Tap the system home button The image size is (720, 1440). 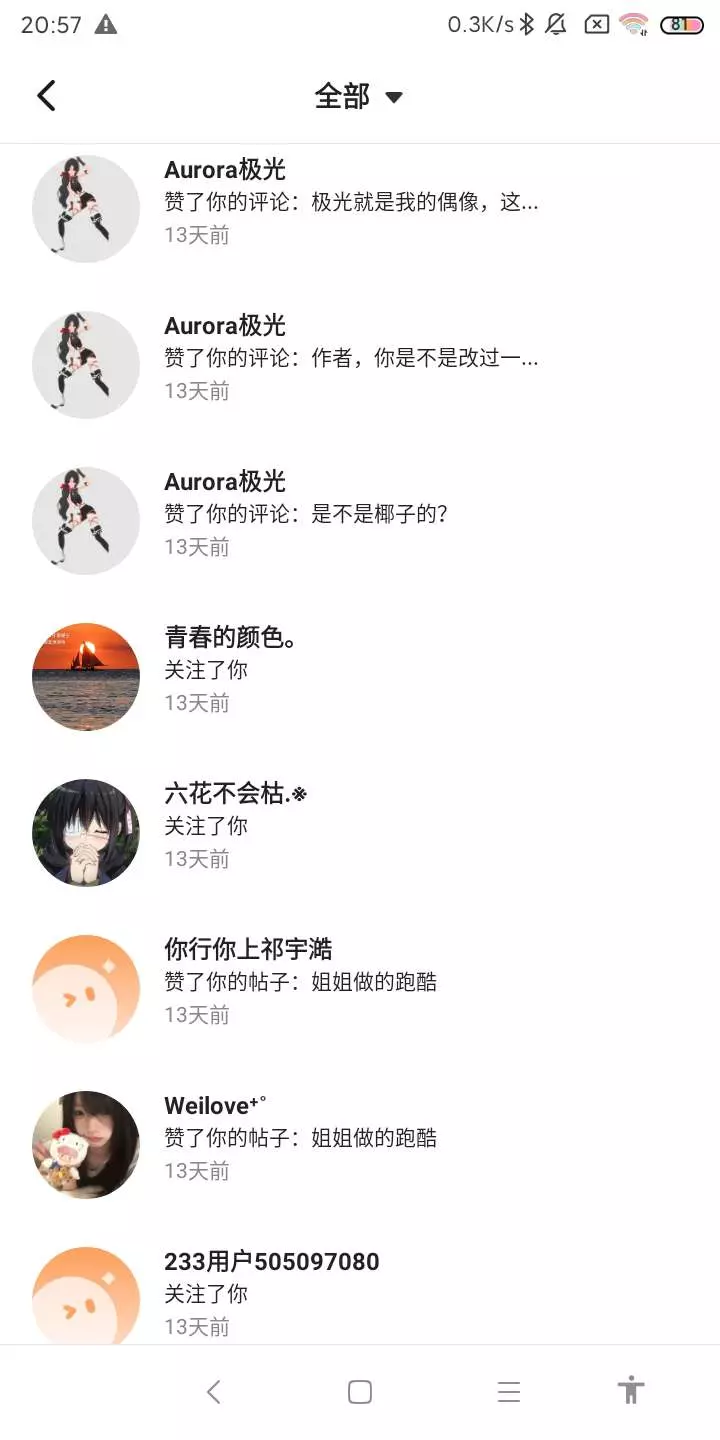click(x=360, y=1392)
